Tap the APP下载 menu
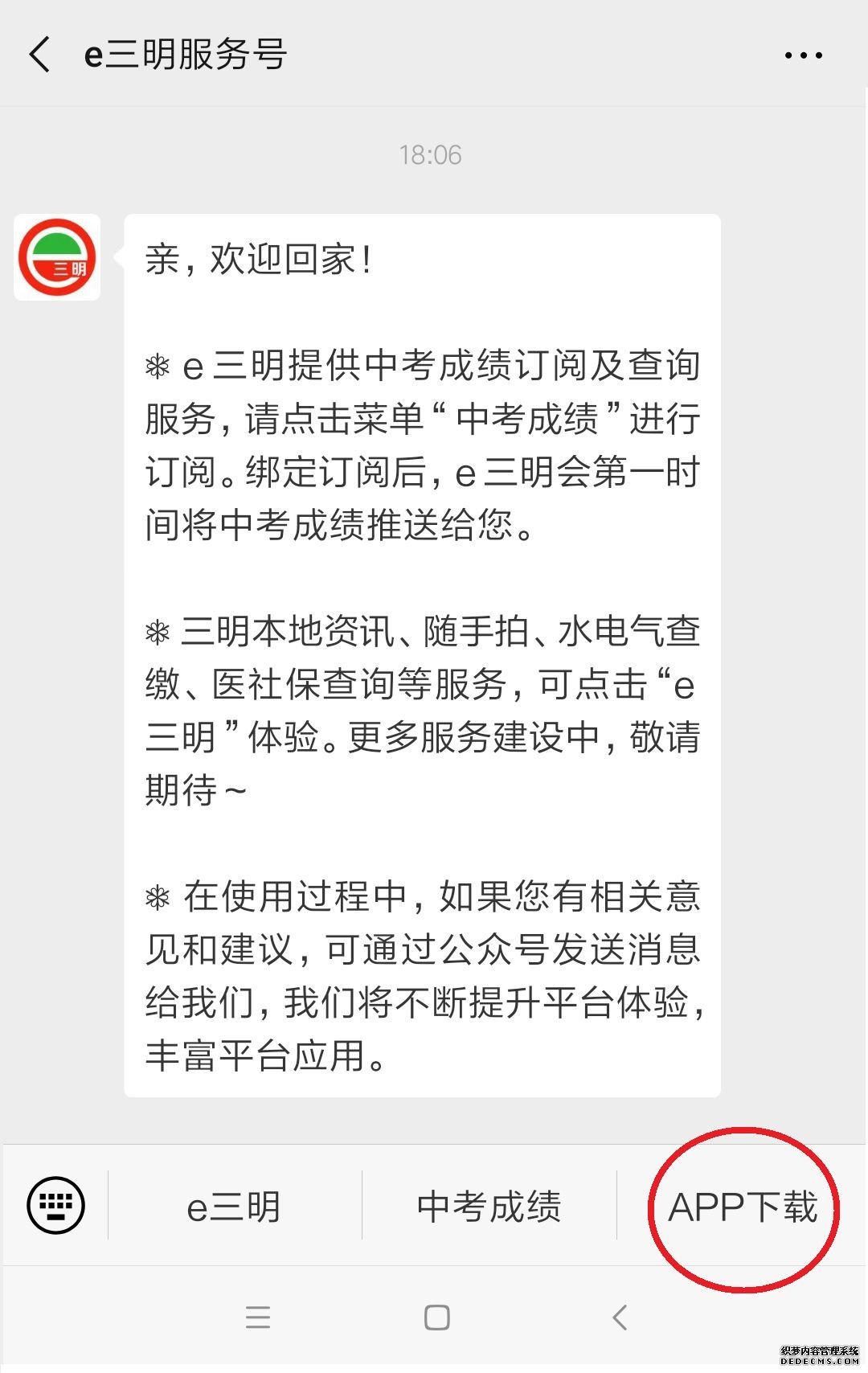The height and width of the screenshot is (1373, 868). (743, 1206)
